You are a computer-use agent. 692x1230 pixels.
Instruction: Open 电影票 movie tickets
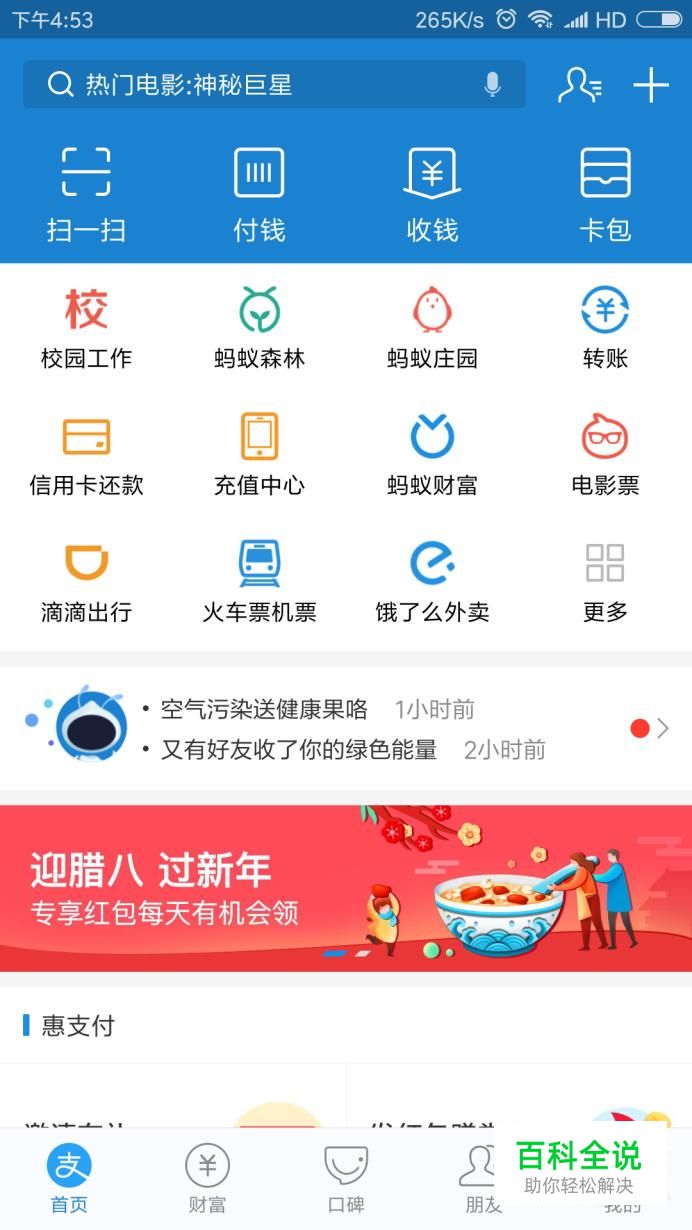[605, 454]
